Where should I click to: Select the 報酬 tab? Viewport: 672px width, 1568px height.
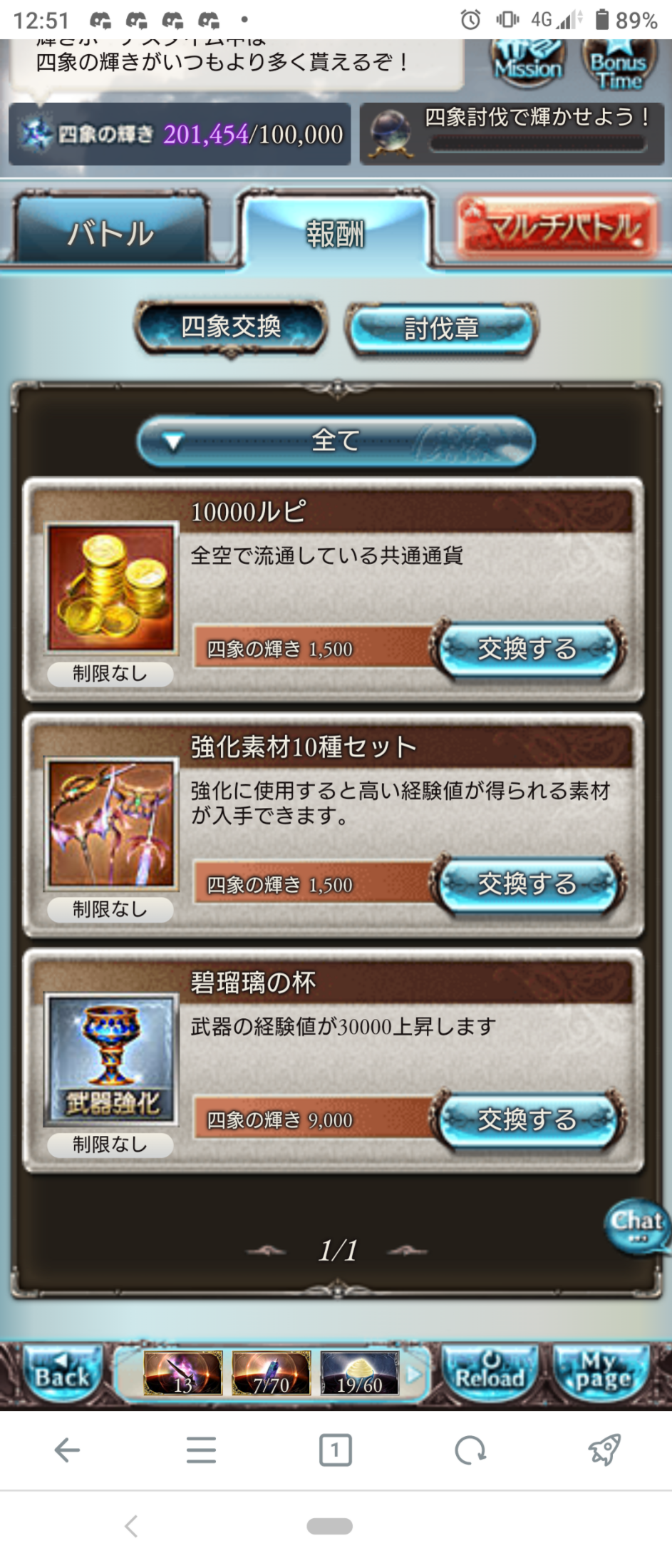click(x=336, y=232)
